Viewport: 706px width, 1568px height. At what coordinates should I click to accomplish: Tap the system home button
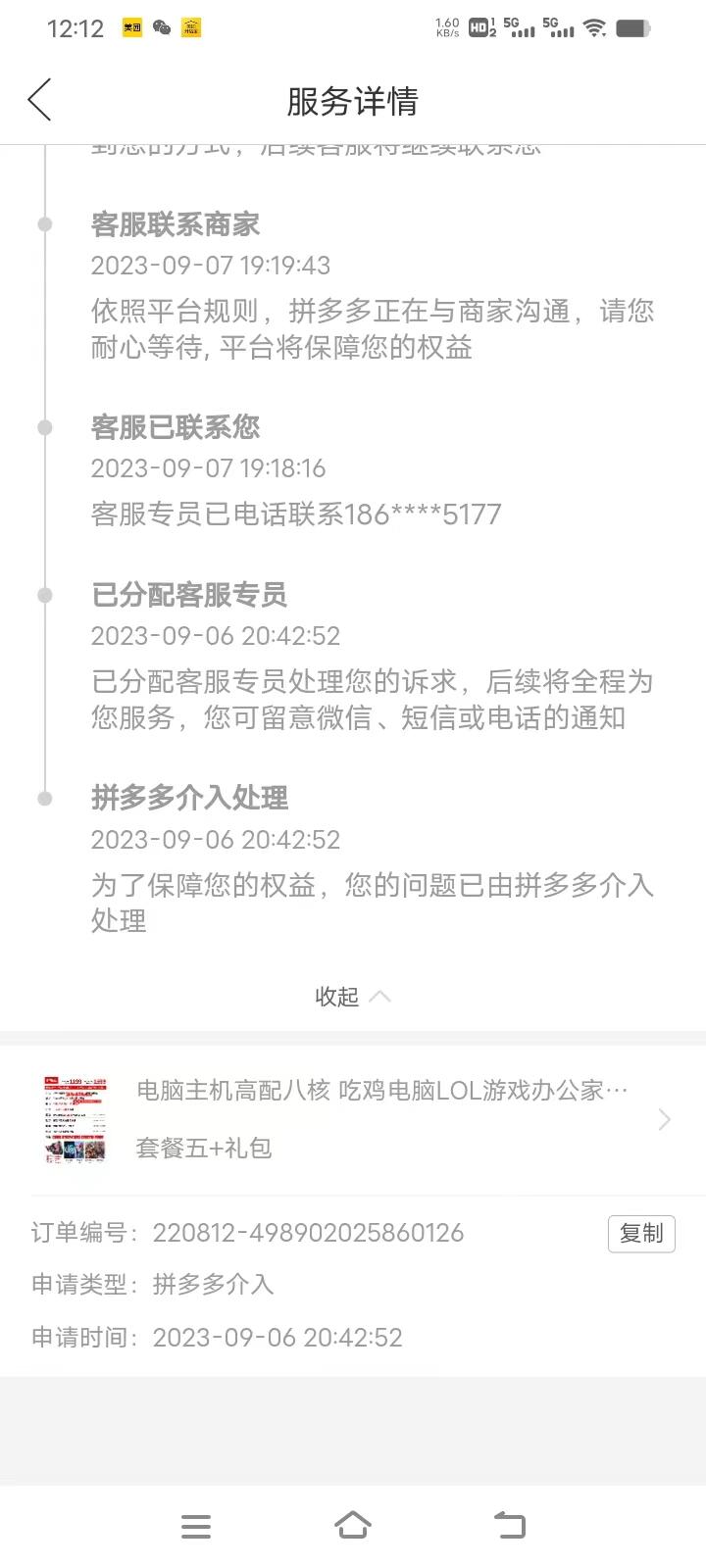coord(353,1526)
